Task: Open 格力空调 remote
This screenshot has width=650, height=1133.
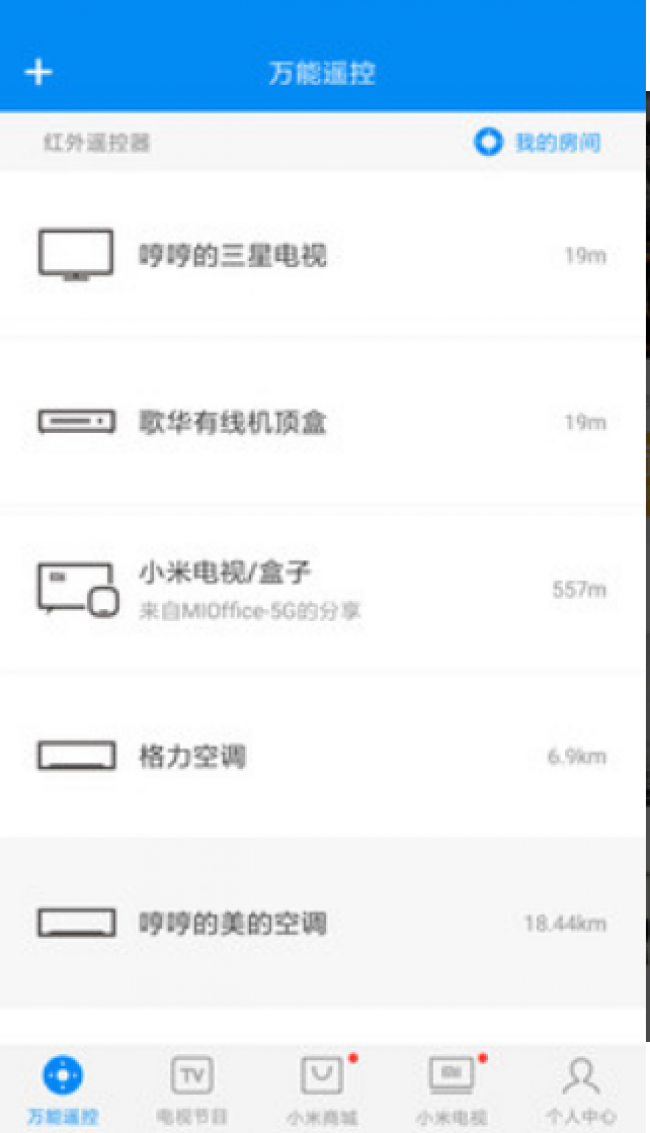Action: click(320, 756)
